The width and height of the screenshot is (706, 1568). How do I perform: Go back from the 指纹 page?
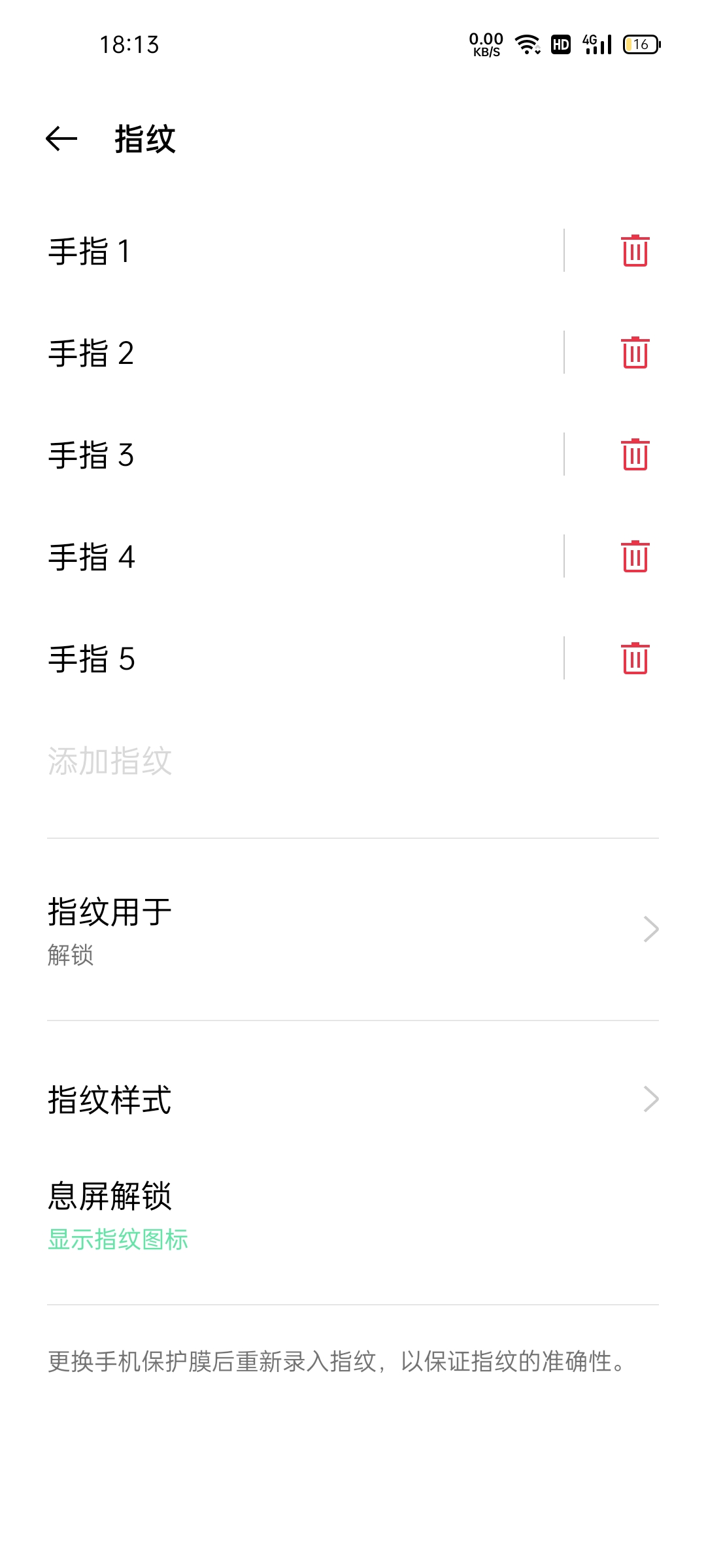pyautogui.click(x=61, y=139)
